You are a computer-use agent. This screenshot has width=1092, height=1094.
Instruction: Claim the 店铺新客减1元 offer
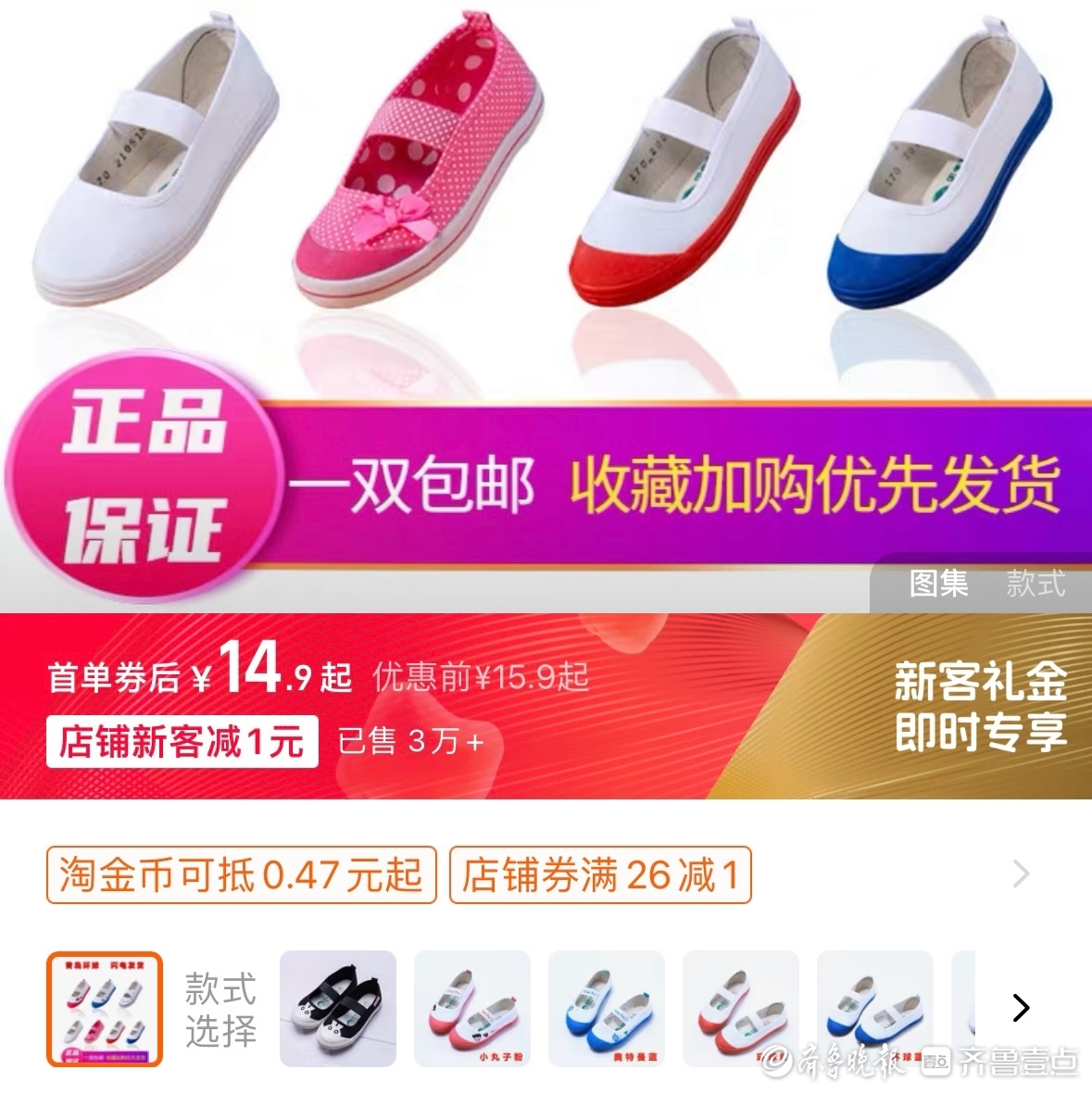[x=182, y=741]
